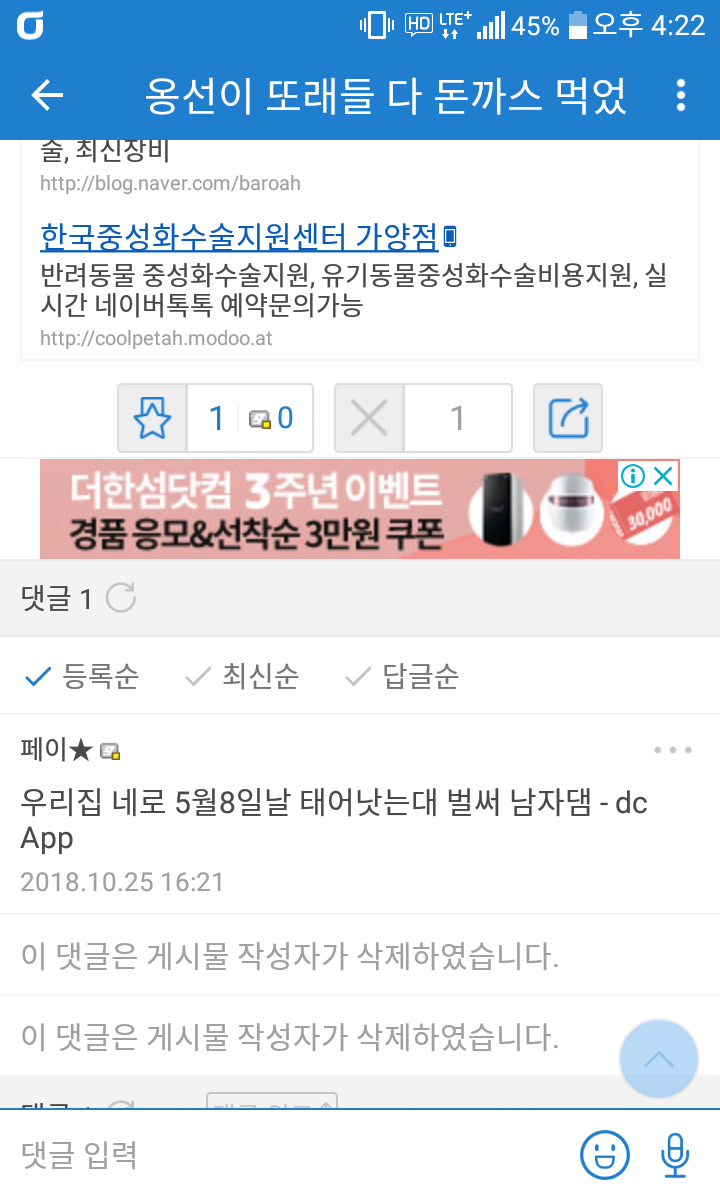Open options for 페이★'s comment
Image resolution: width=720 pixels, height=1200 pixels.
672,750
